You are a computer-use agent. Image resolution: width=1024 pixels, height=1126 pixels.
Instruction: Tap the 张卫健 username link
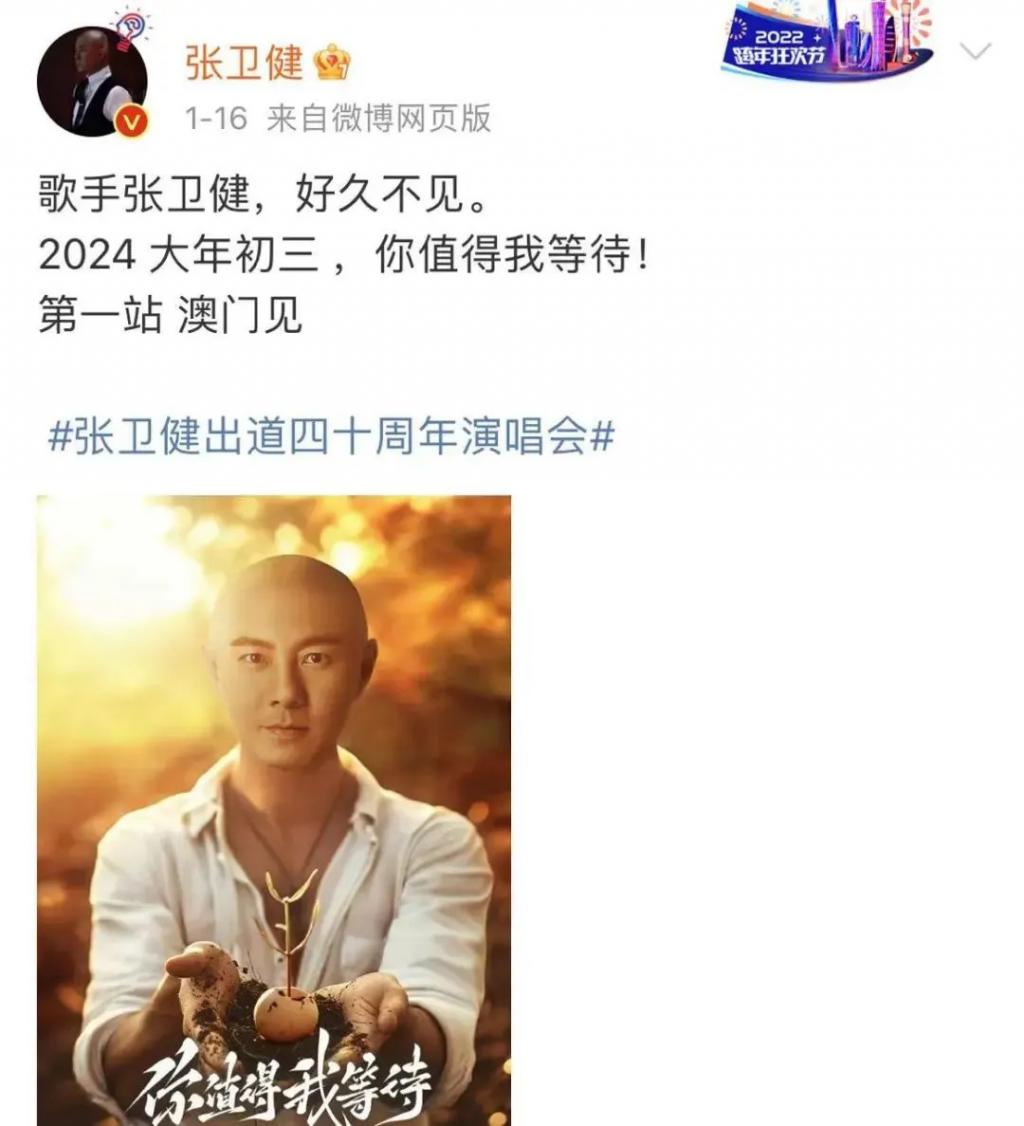(245, 63)
